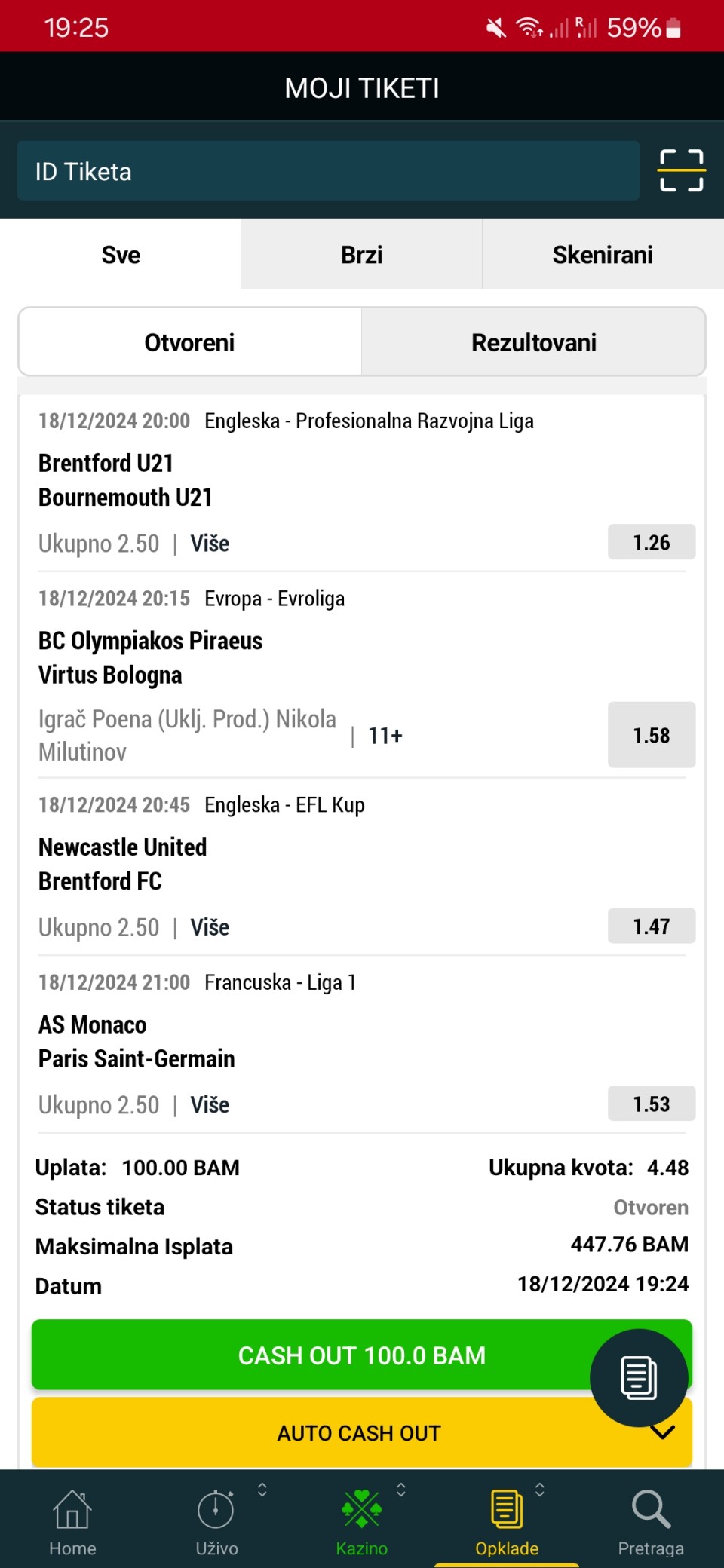Switch to the Skenirani tab

click(x=603, y=255)
